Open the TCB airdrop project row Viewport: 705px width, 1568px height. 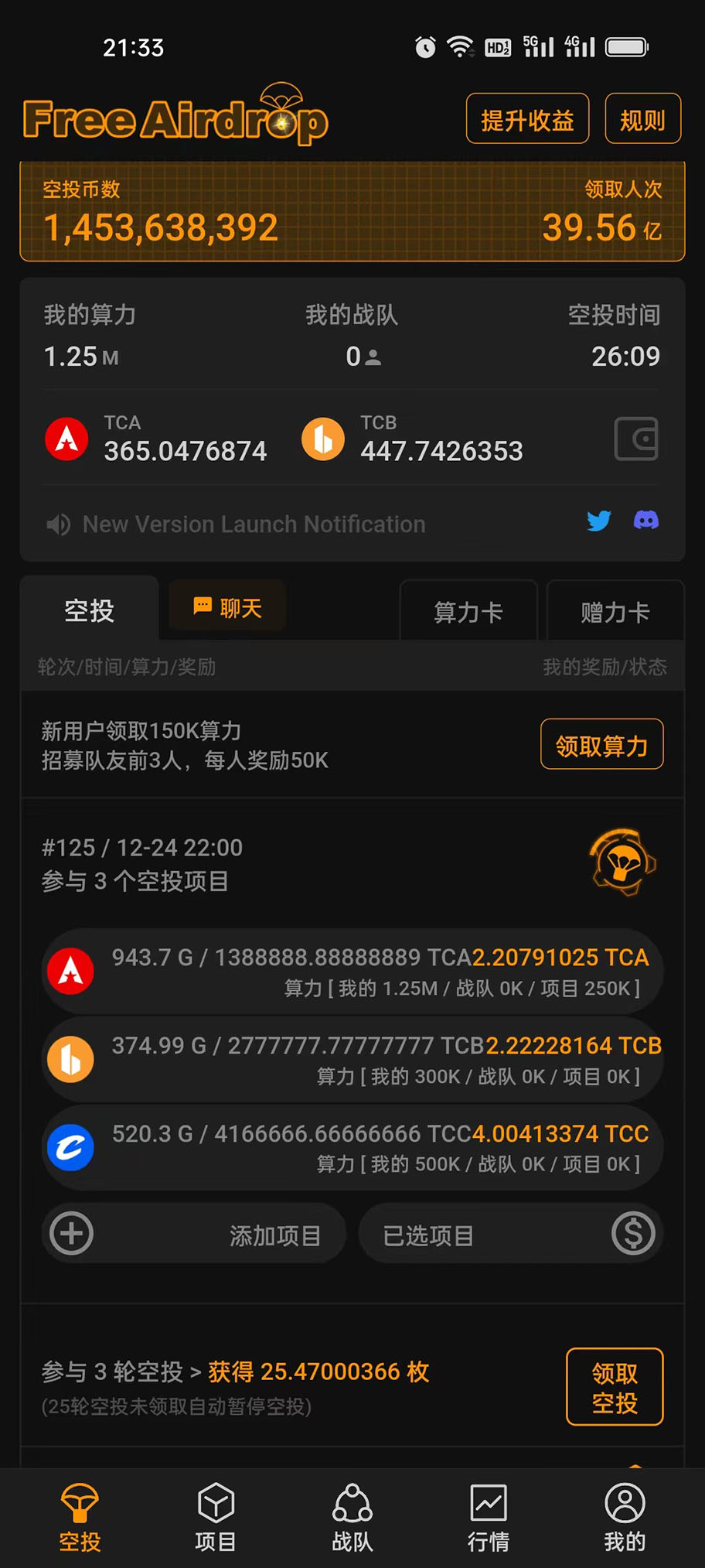[x=352, y=1060]
